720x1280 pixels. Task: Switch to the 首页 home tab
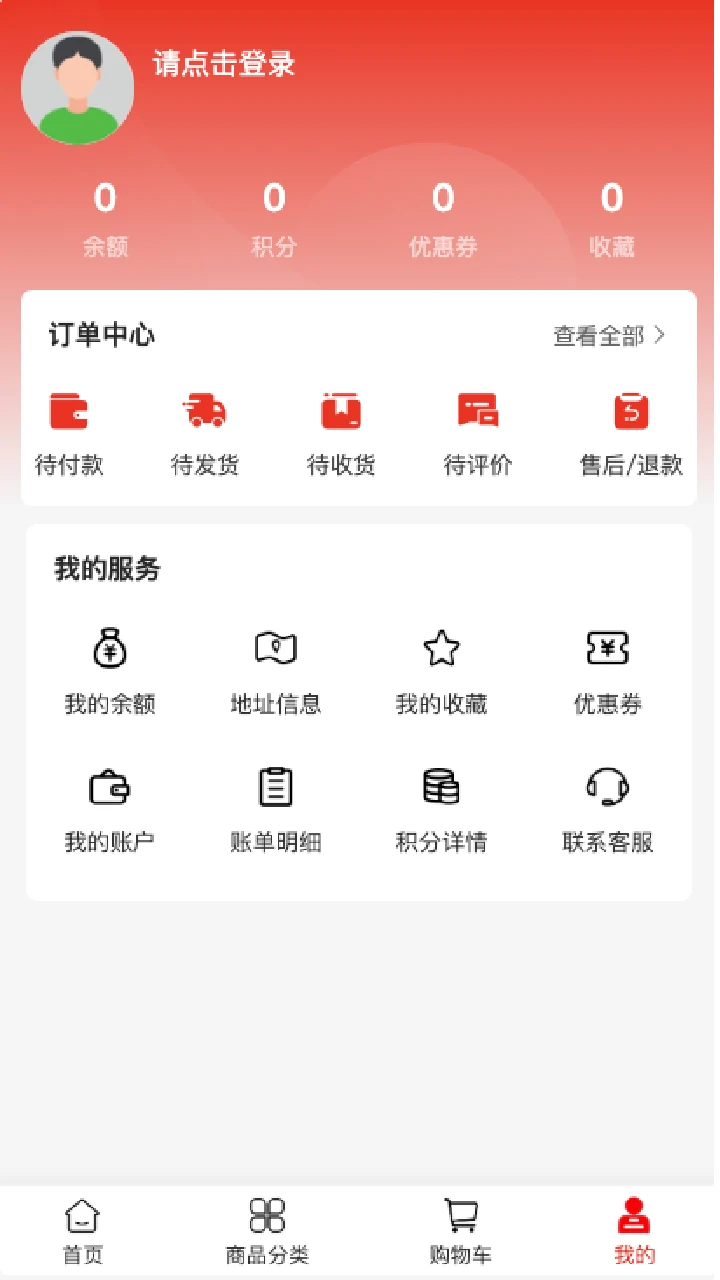(x=80, y=1228)
